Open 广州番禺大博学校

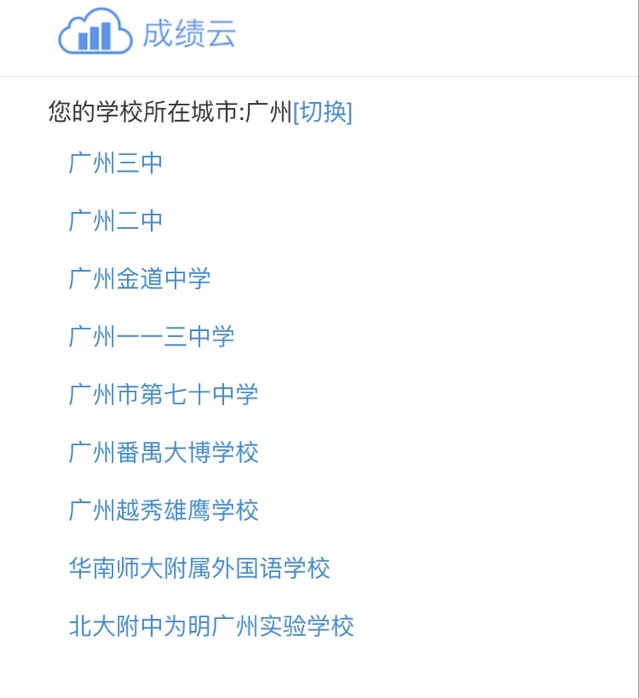pyautogui.click(x=164, y=453)
